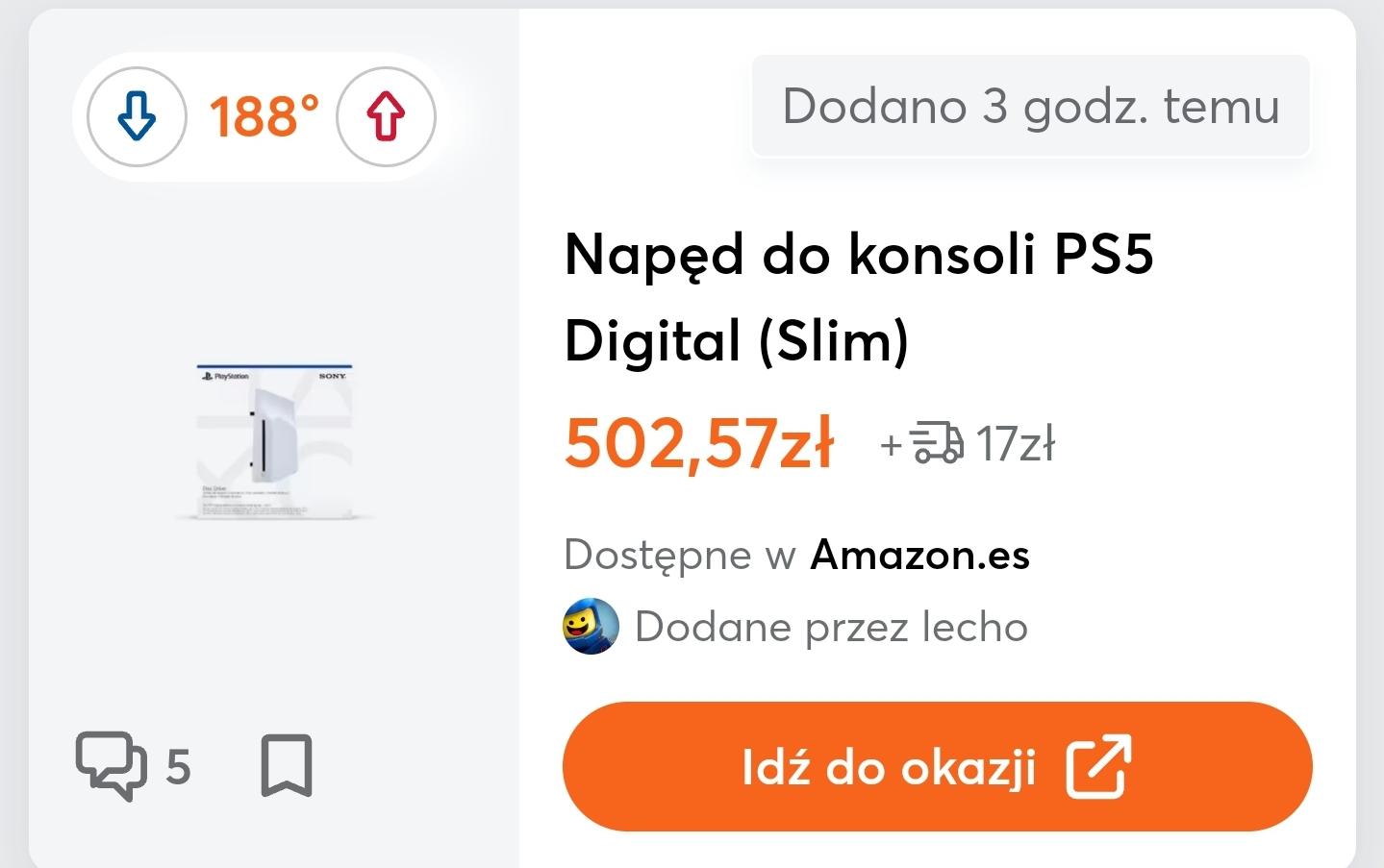Open the comments on this deal
The height and width of the screenshot is (868, 1384).
point(133,766)
